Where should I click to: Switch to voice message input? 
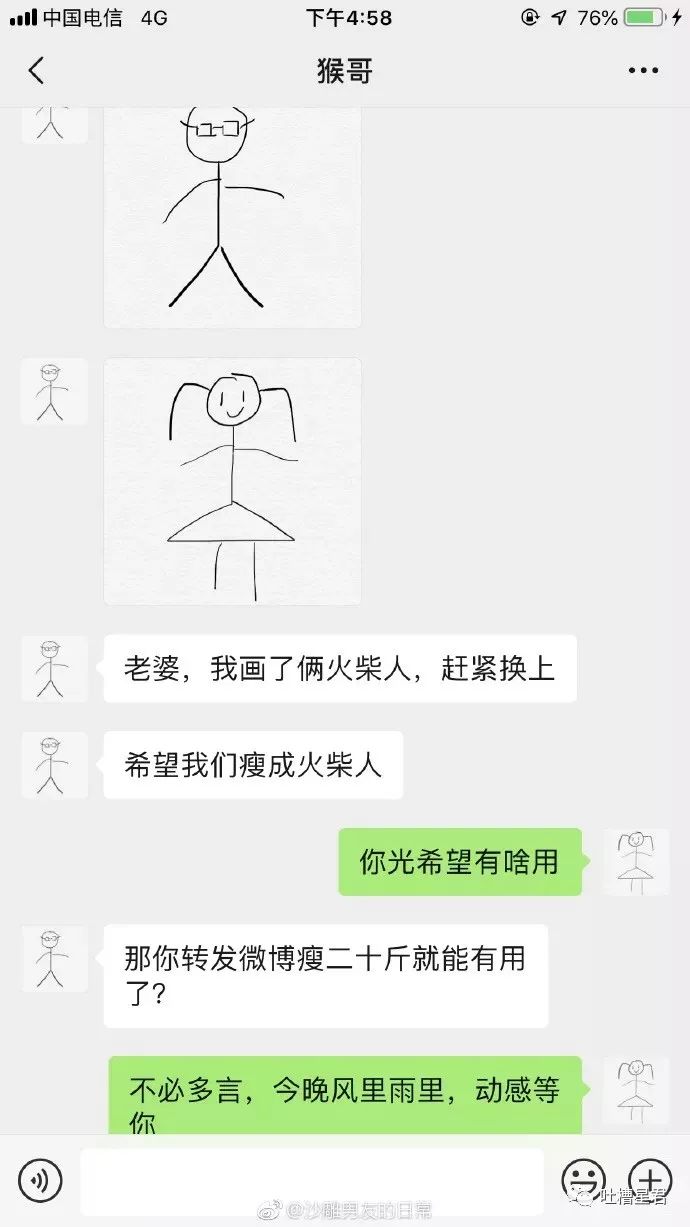coord(40,1181)
